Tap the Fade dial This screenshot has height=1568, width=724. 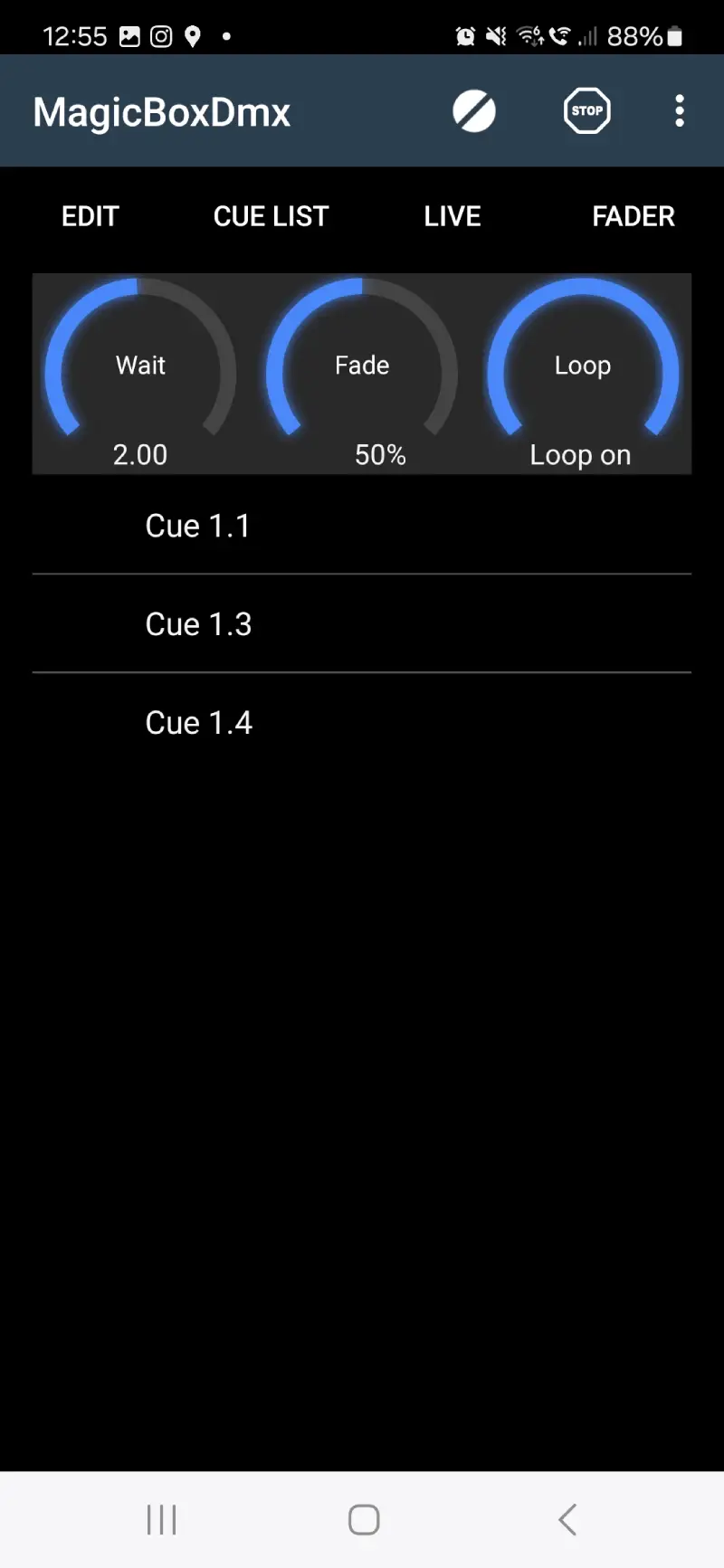[362, 373]
